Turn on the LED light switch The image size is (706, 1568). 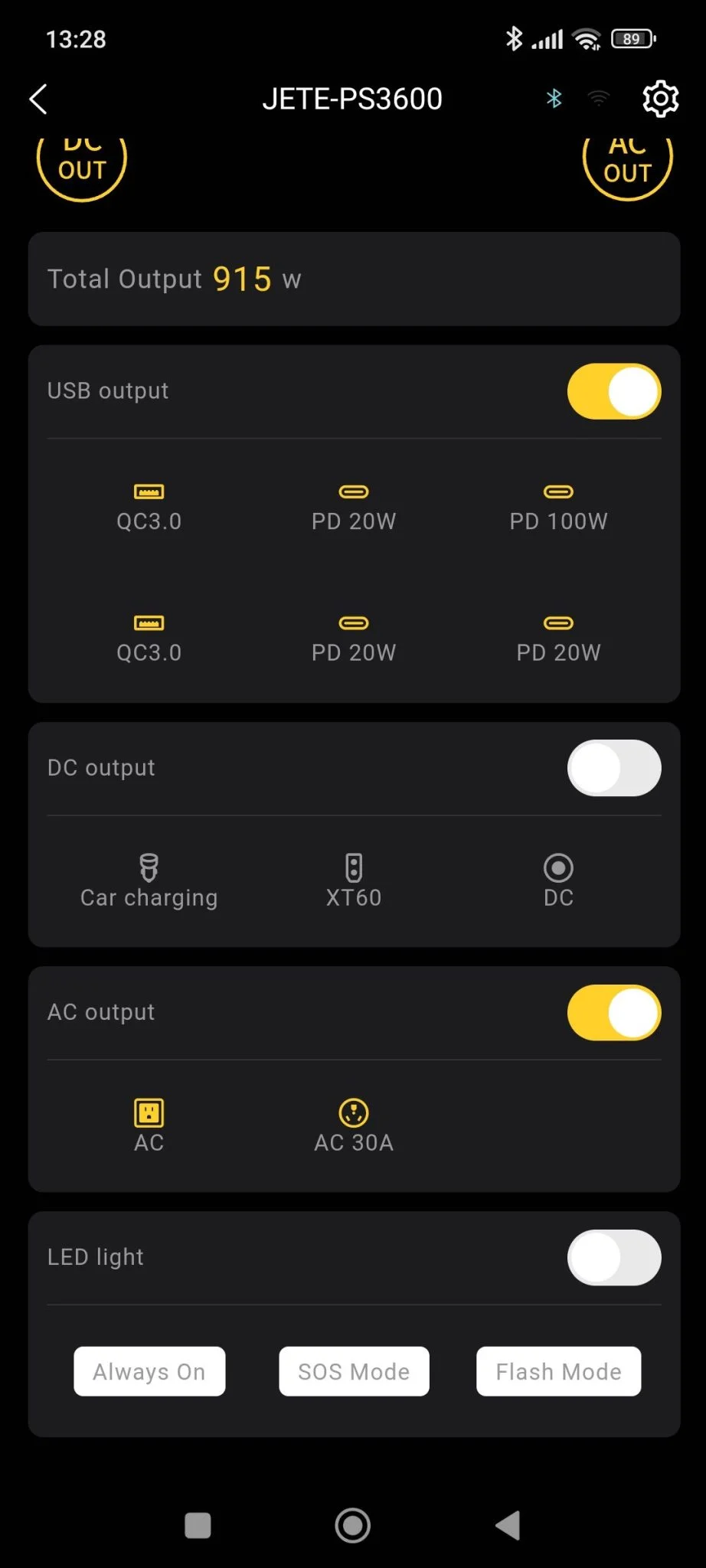click(x=614, y=1257)
